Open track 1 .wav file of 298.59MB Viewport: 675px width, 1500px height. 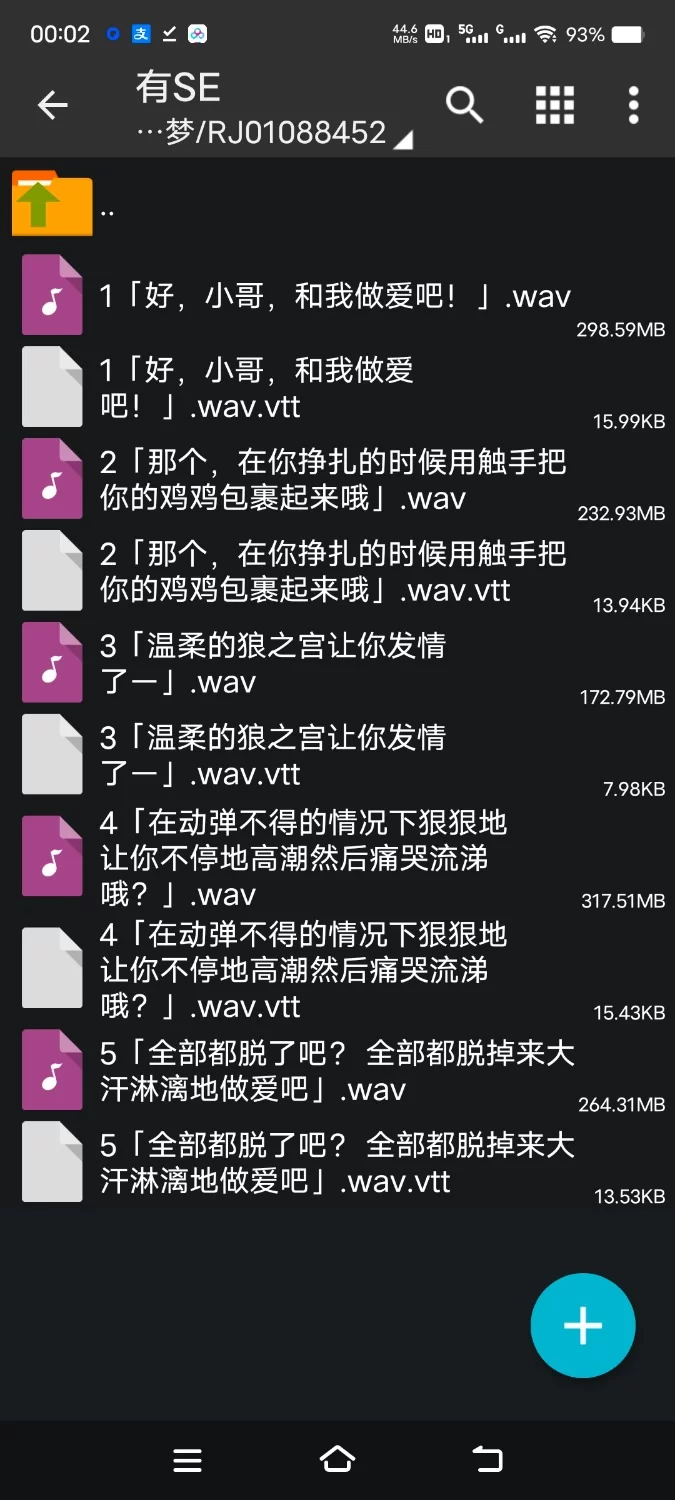335,297
